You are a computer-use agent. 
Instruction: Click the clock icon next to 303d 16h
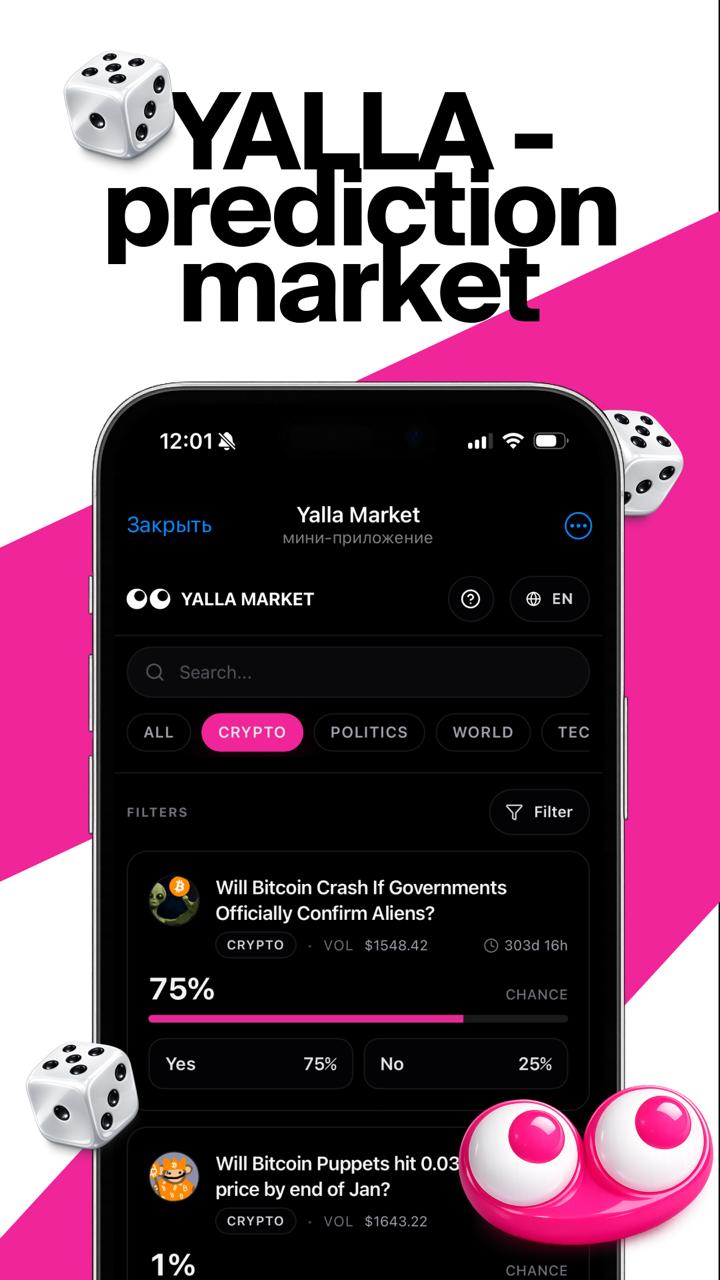(x=491, y=945)
